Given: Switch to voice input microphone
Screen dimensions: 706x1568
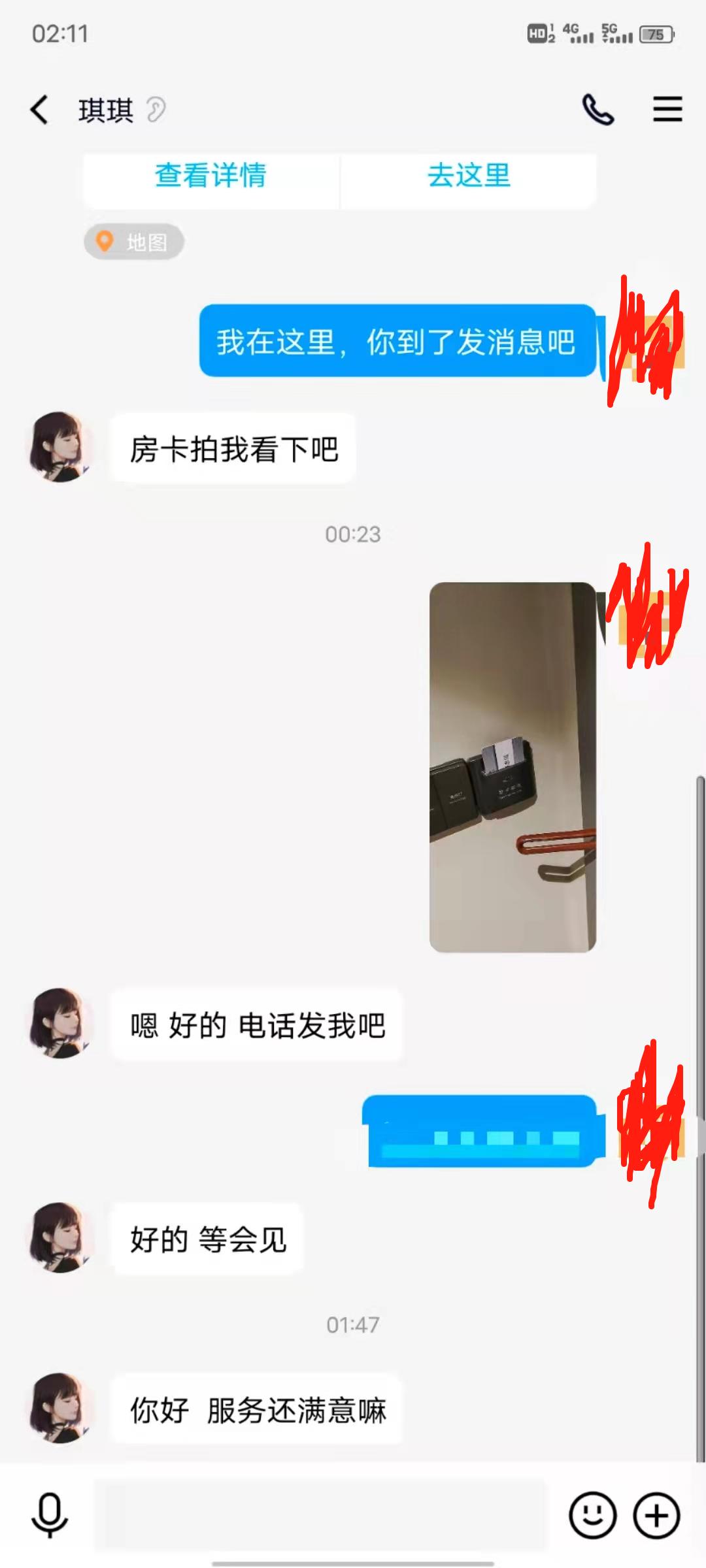Looking at the screenshot, I should click(50, 1514).
